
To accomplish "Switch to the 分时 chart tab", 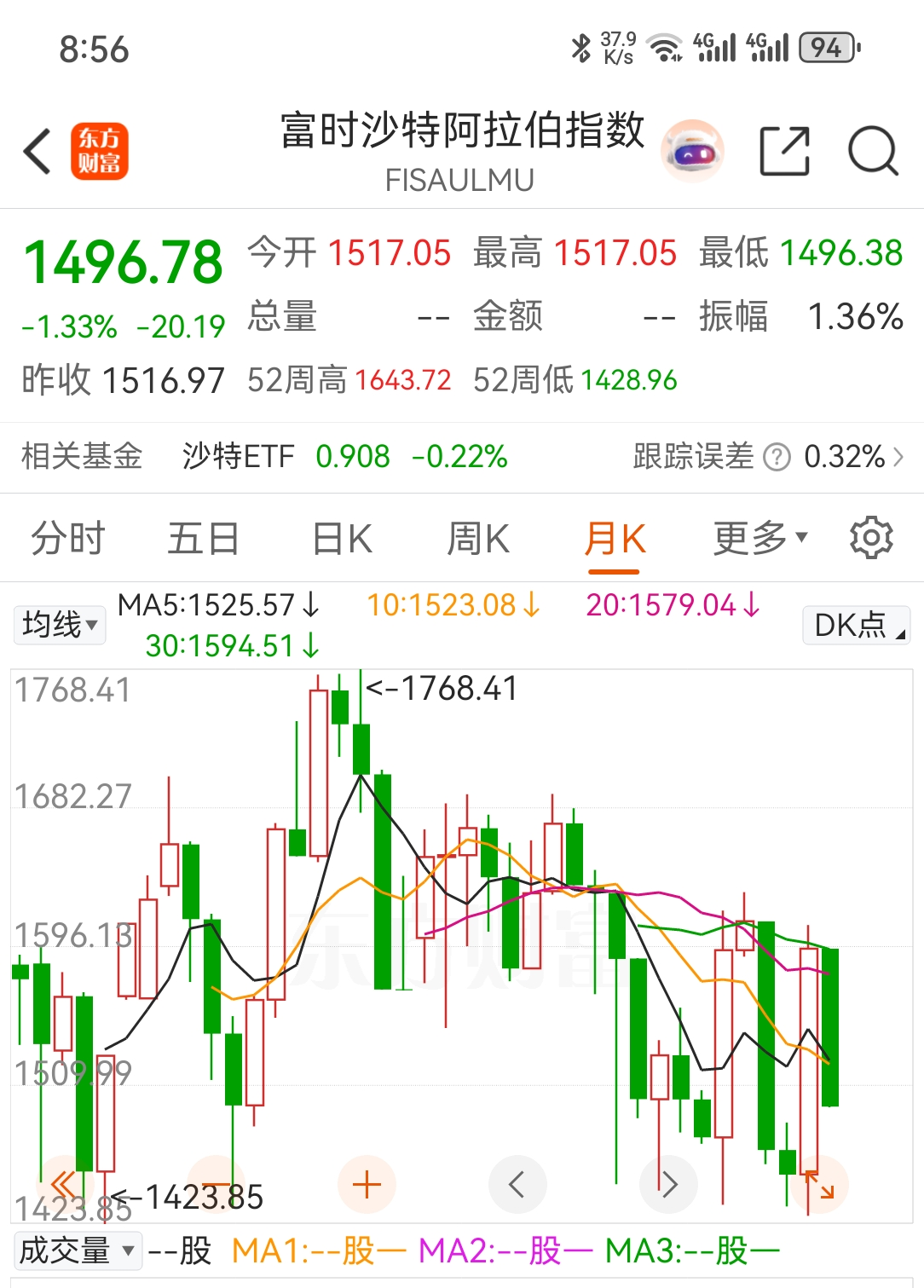I will point(67,539).
